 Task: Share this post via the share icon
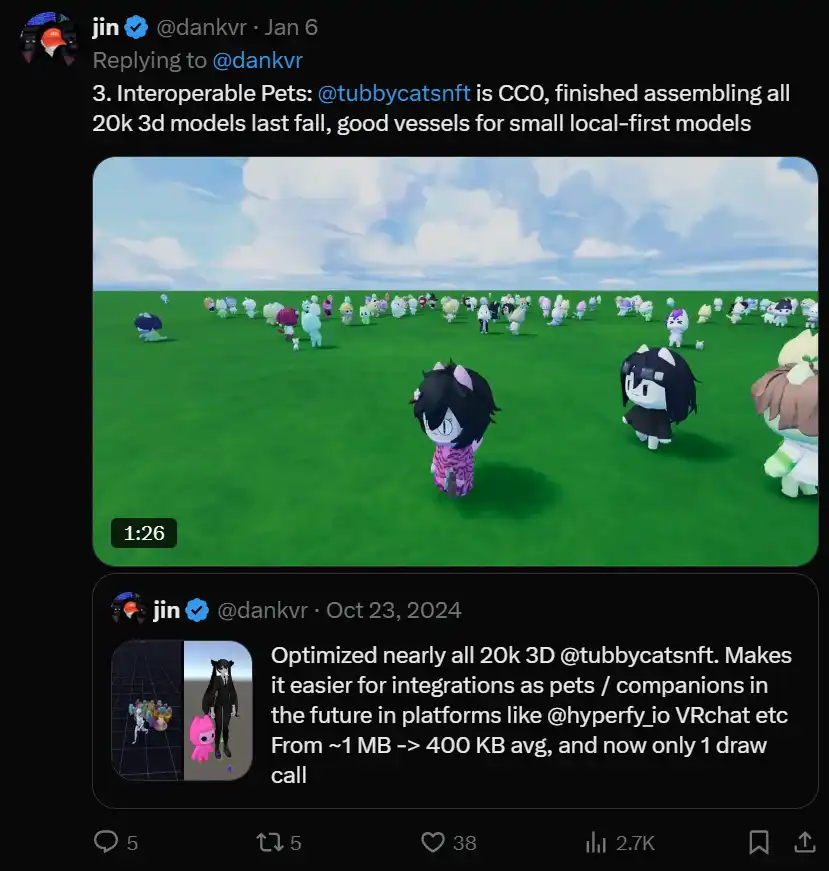click(803, 842)
